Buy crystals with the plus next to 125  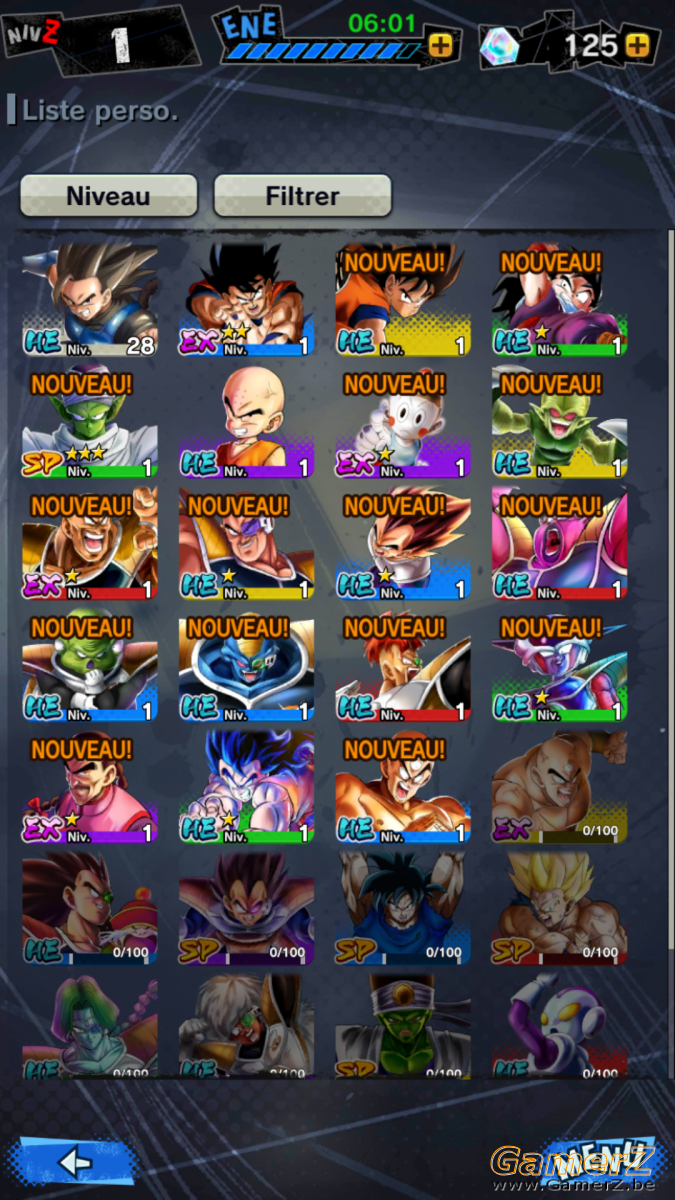(637, 45)
